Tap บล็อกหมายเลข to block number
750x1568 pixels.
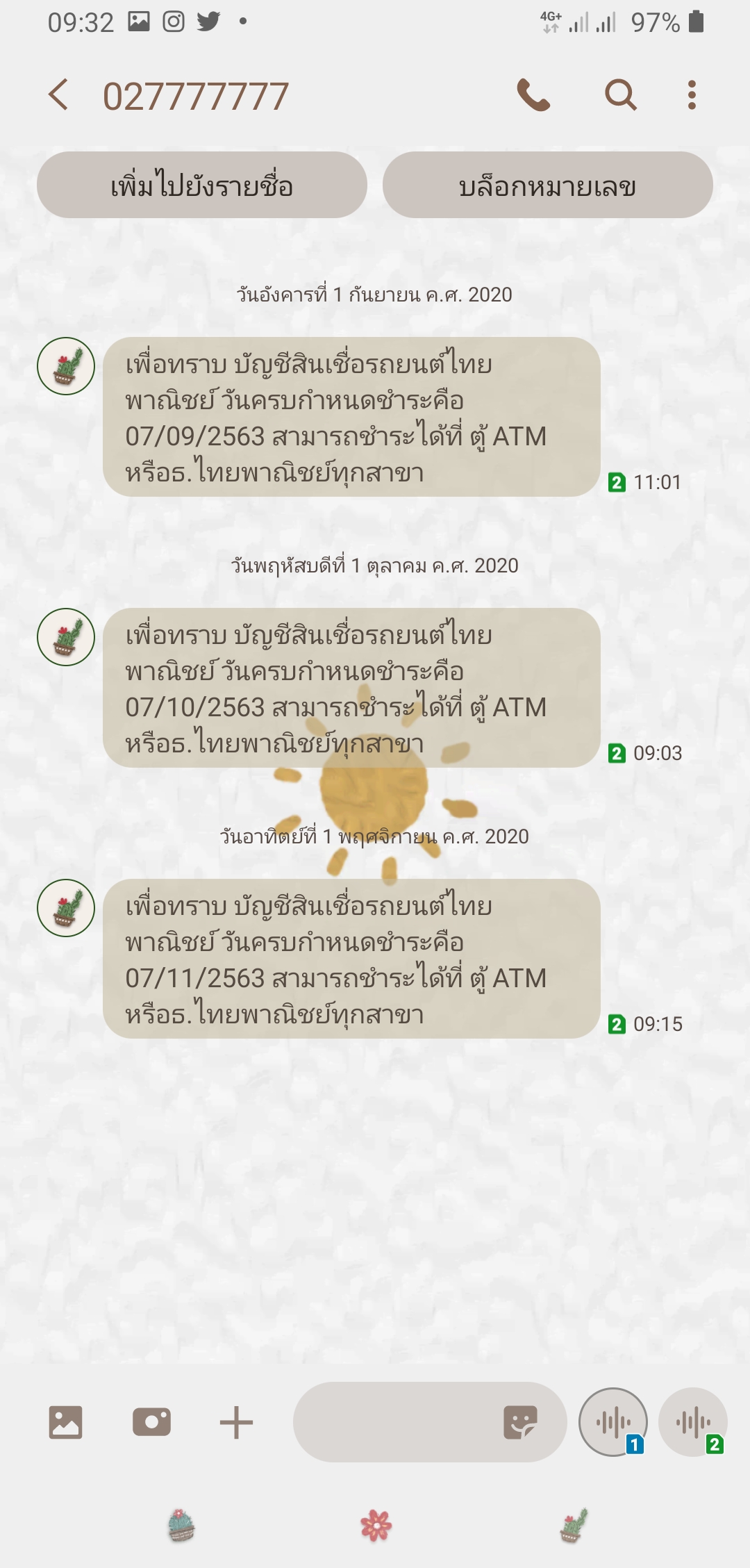point(547,185)
